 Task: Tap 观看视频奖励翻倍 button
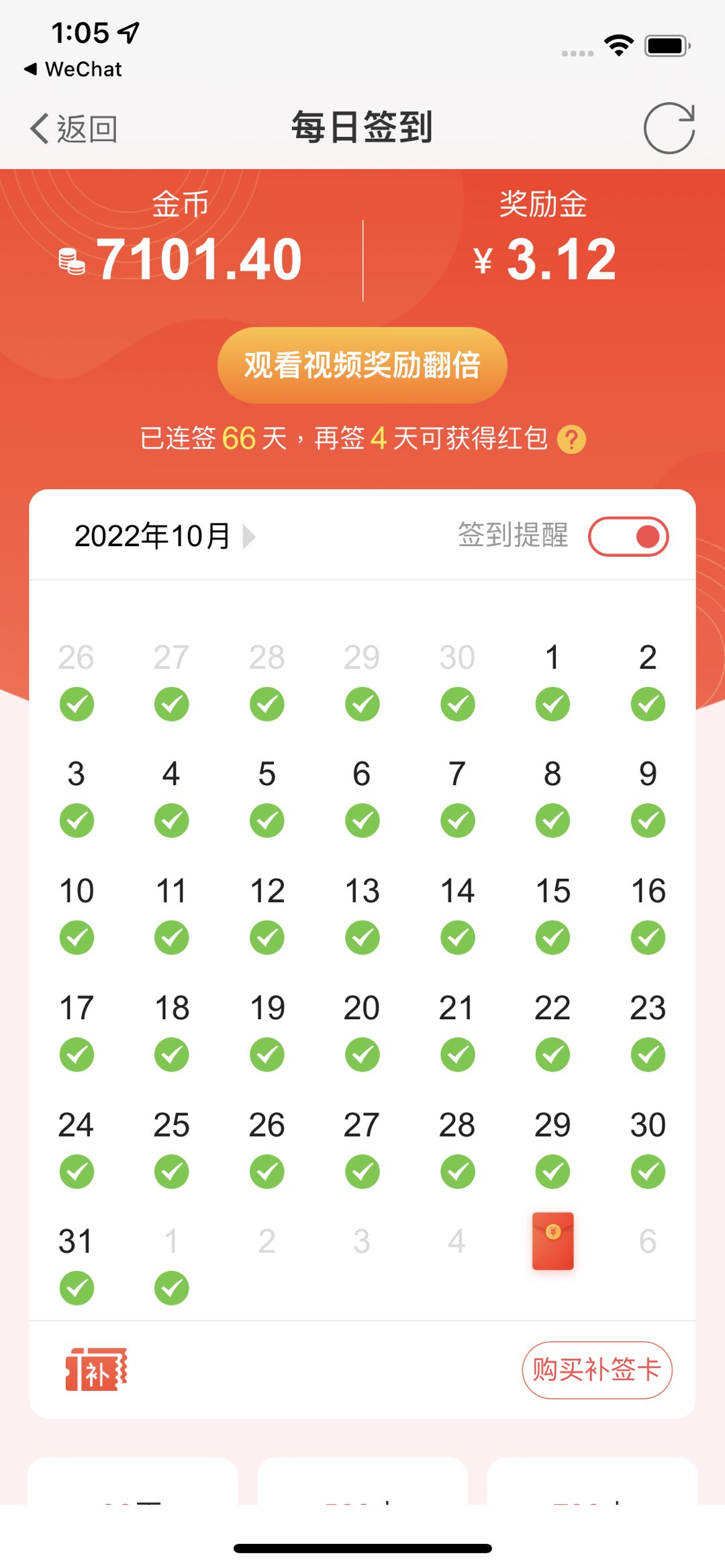coord(362,365)
